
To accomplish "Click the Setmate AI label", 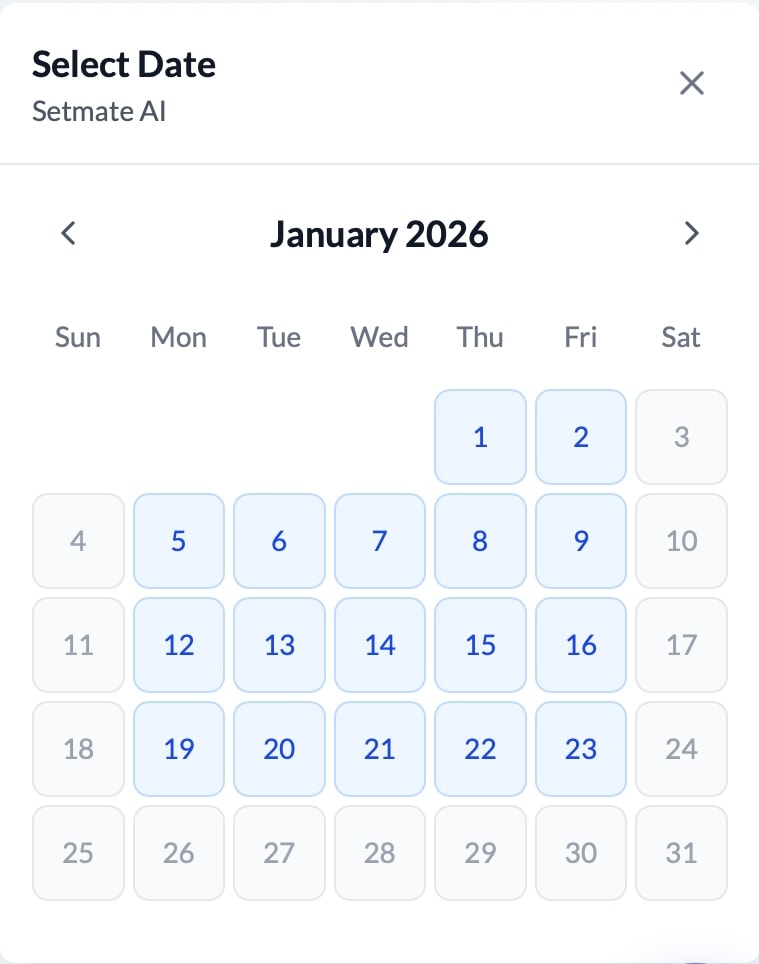I will [x=99, y=112].
